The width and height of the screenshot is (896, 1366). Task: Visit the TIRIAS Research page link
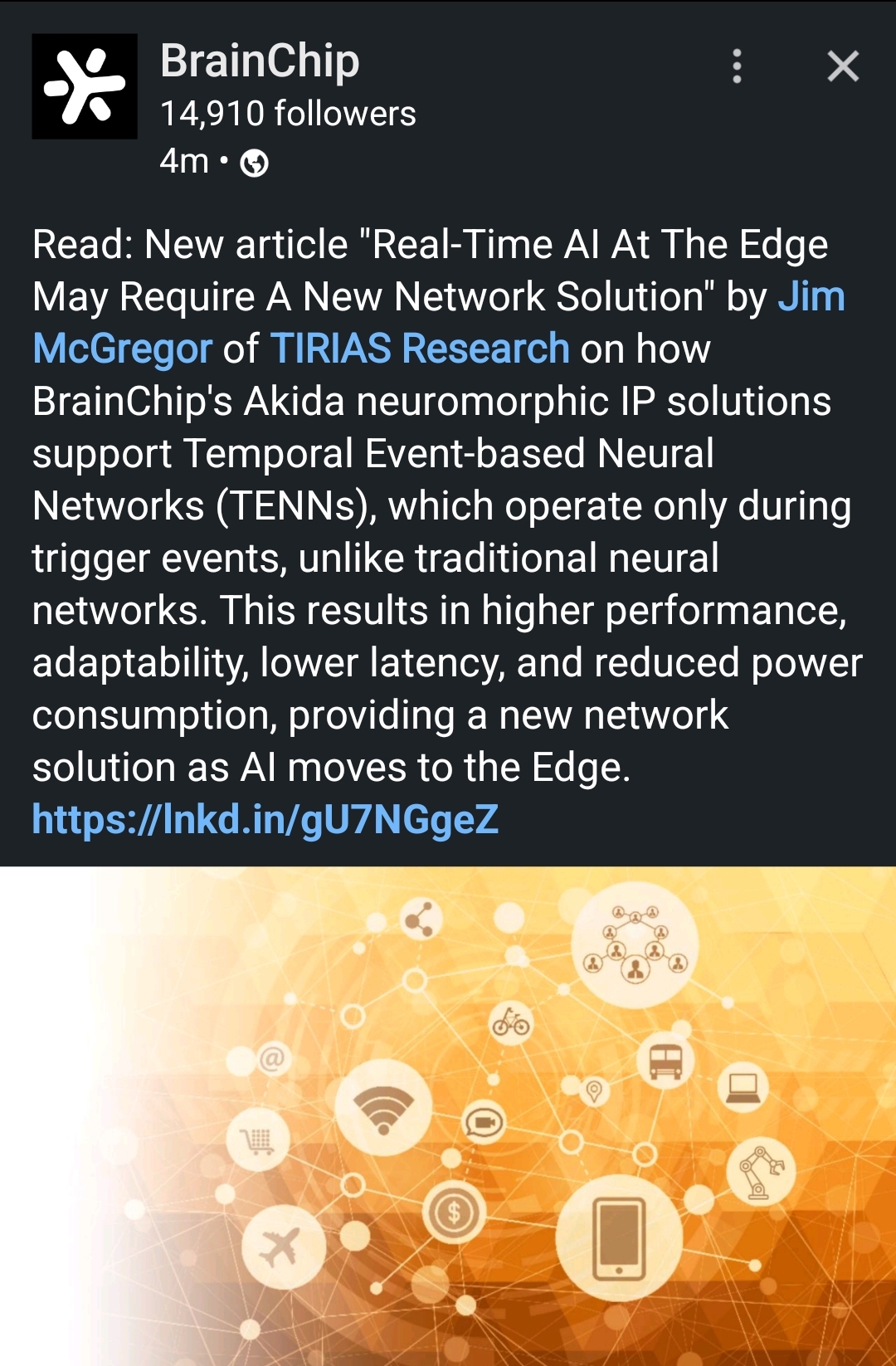click(x=420, y=349)
